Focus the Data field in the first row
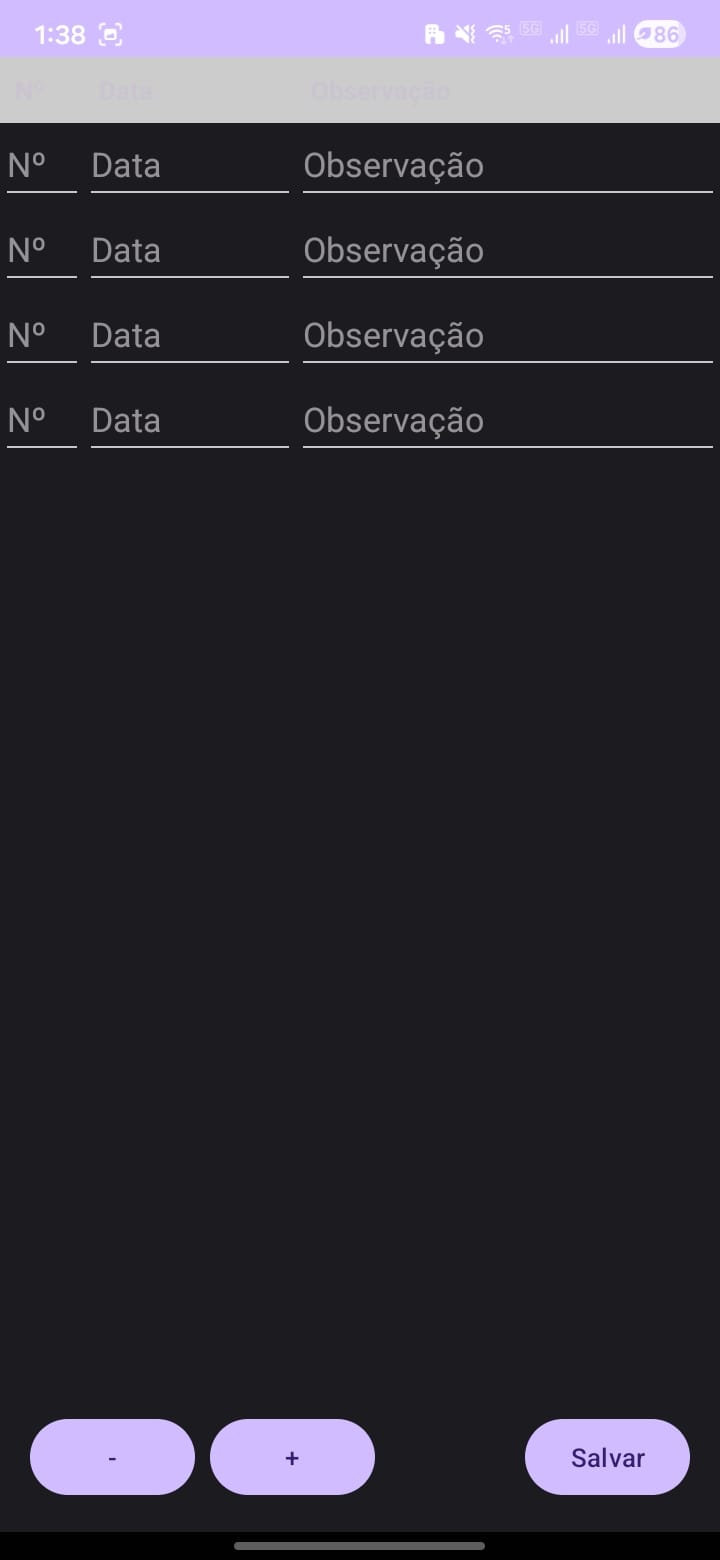 coord(189,166)
